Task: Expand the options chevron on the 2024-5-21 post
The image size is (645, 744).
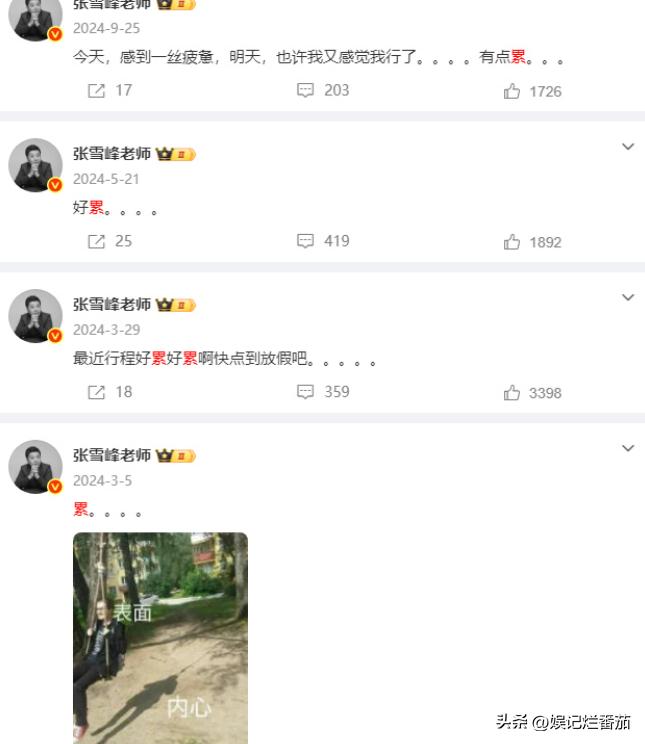Action: (628, 147)
